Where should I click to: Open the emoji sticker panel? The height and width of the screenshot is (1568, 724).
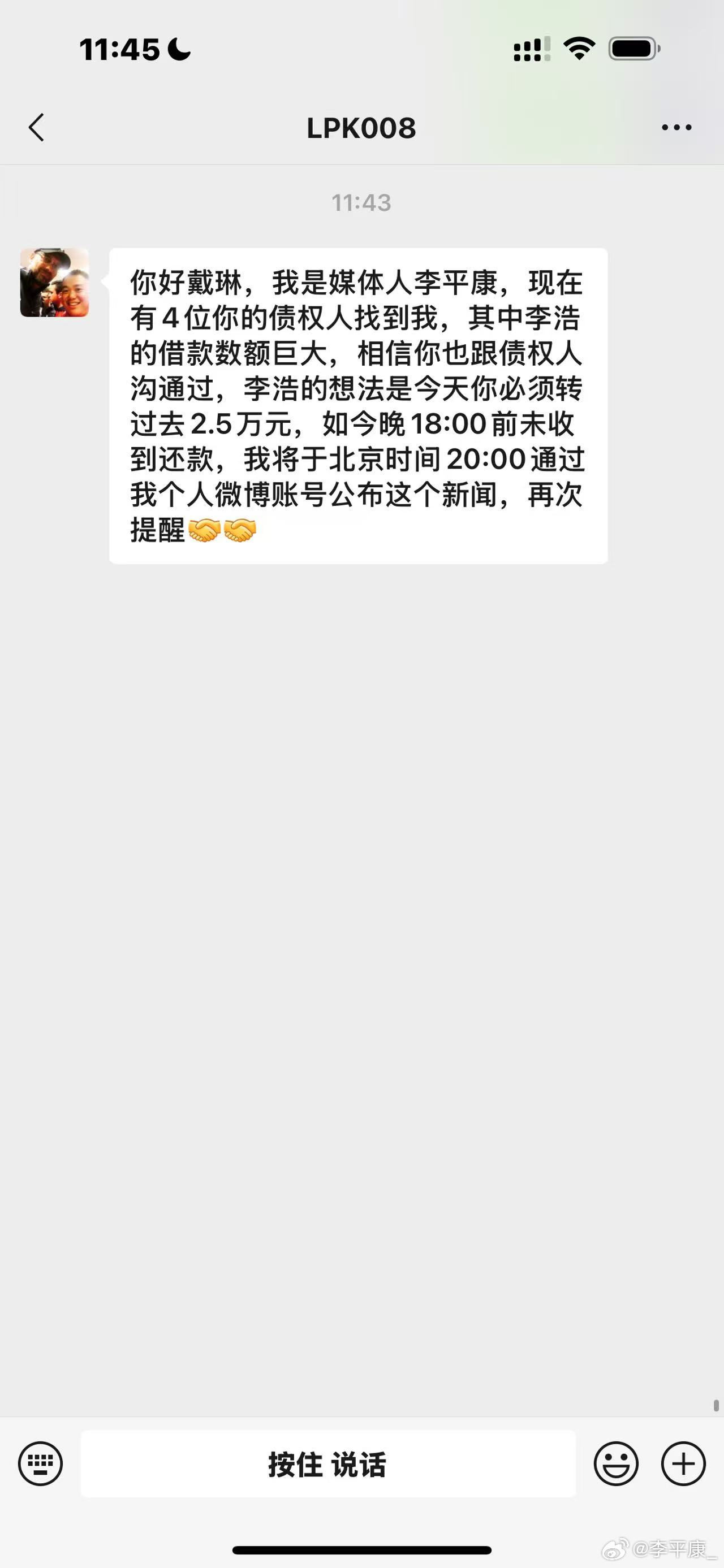coord(616,1464)
